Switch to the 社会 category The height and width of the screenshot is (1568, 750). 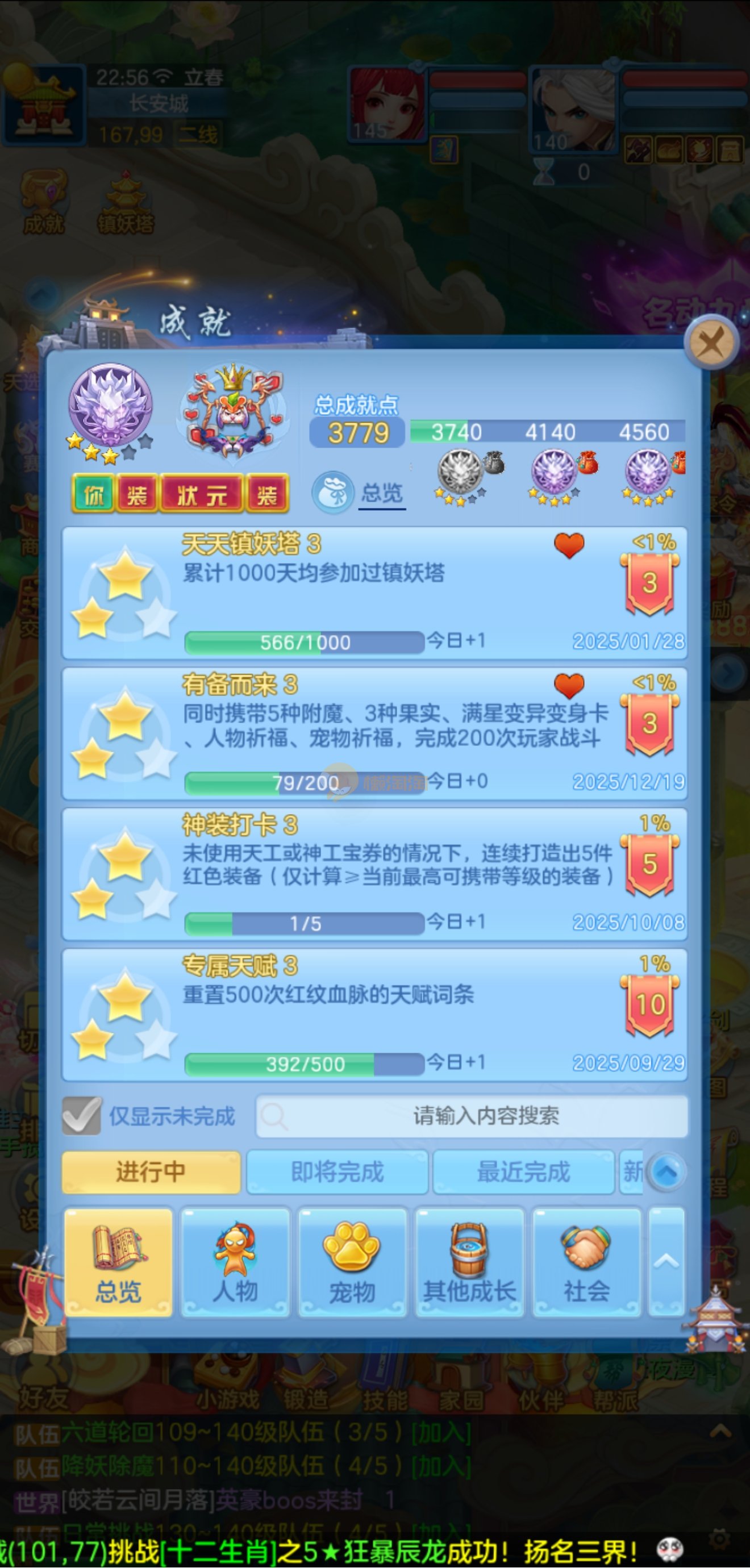[586, 1262]
